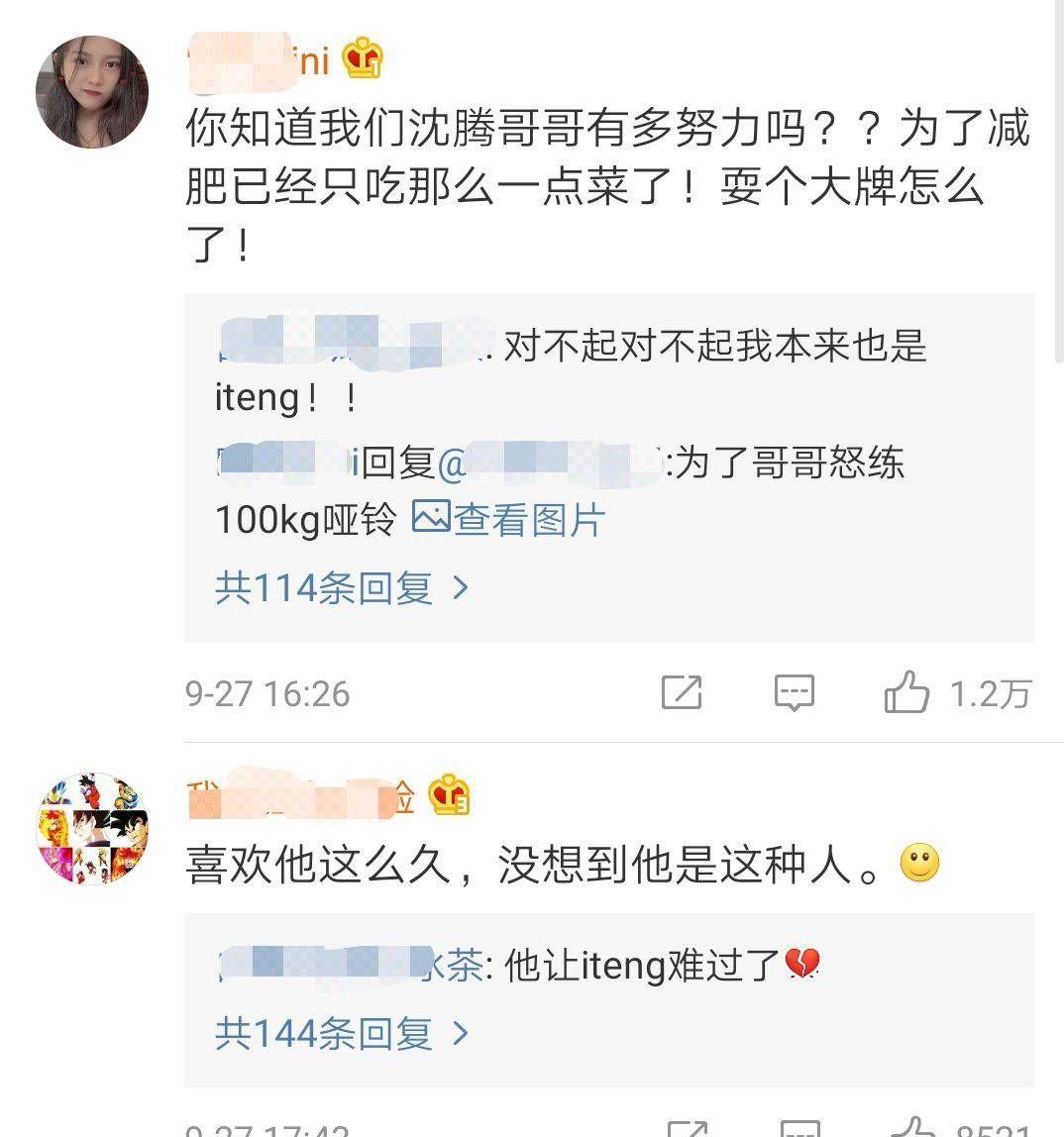Image resolution: width=1064 pixels, height=1137 pixels.
Task: Open 查看图片 in the 100kg哑铃 reply
Action: click(509, 519)
